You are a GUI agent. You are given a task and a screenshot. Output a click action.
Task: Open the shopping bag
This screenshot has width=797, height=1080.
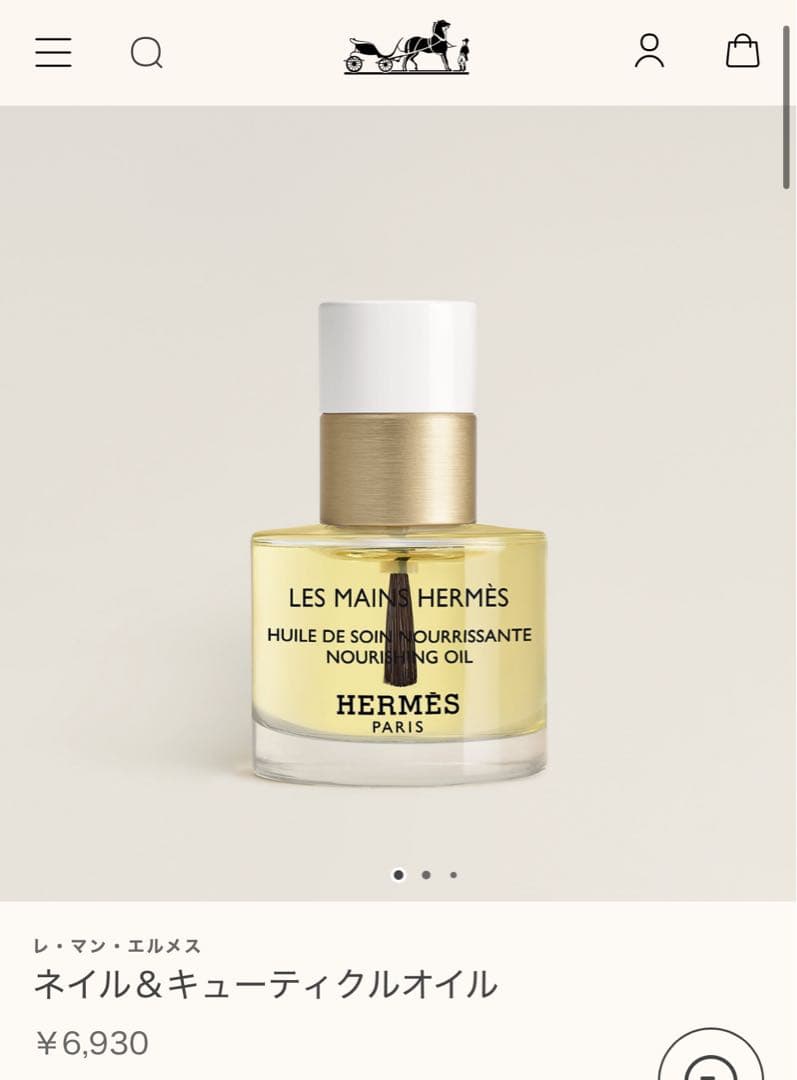742,51
